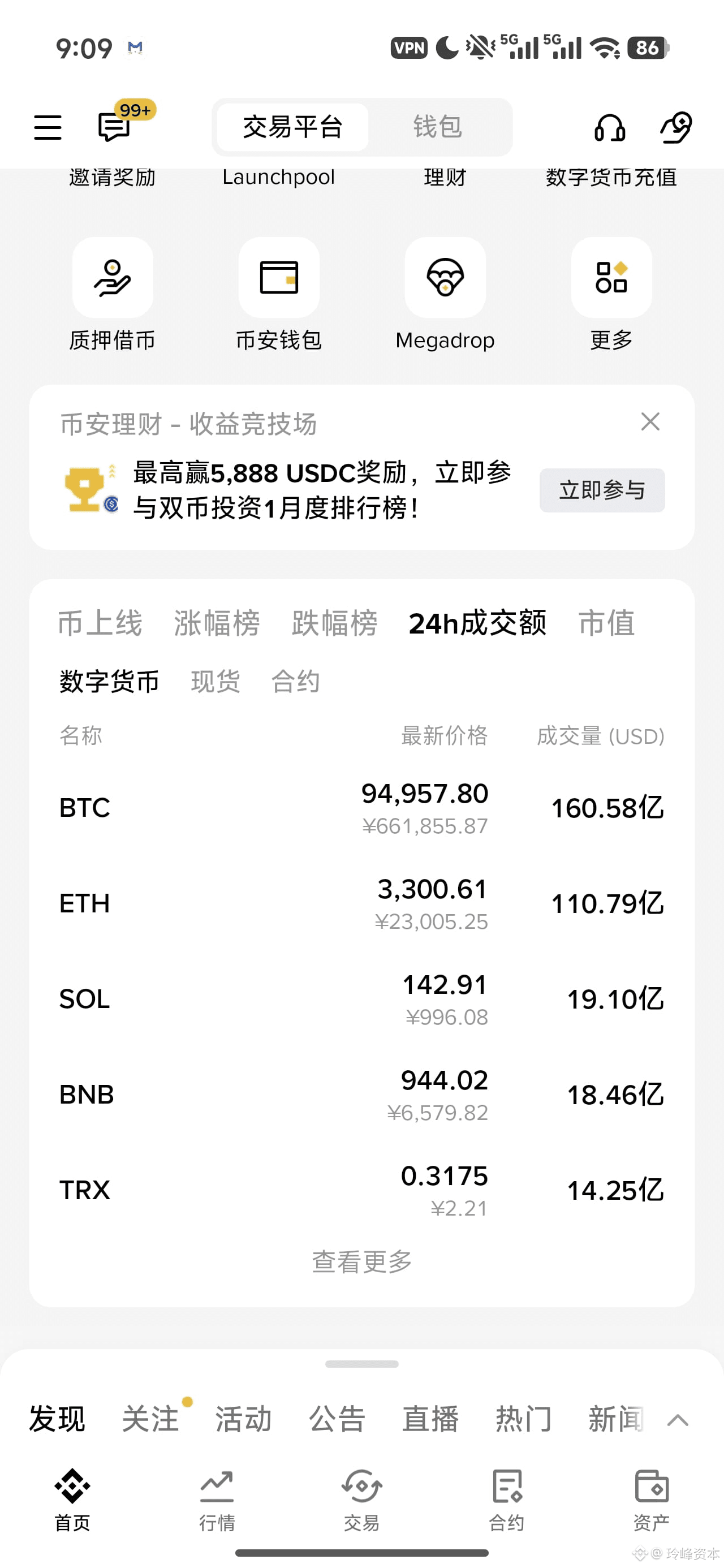Viewport: 724px width, 1568px height.
Task: Contact customer support via headset icon
Action: click(x=610, y=128)
